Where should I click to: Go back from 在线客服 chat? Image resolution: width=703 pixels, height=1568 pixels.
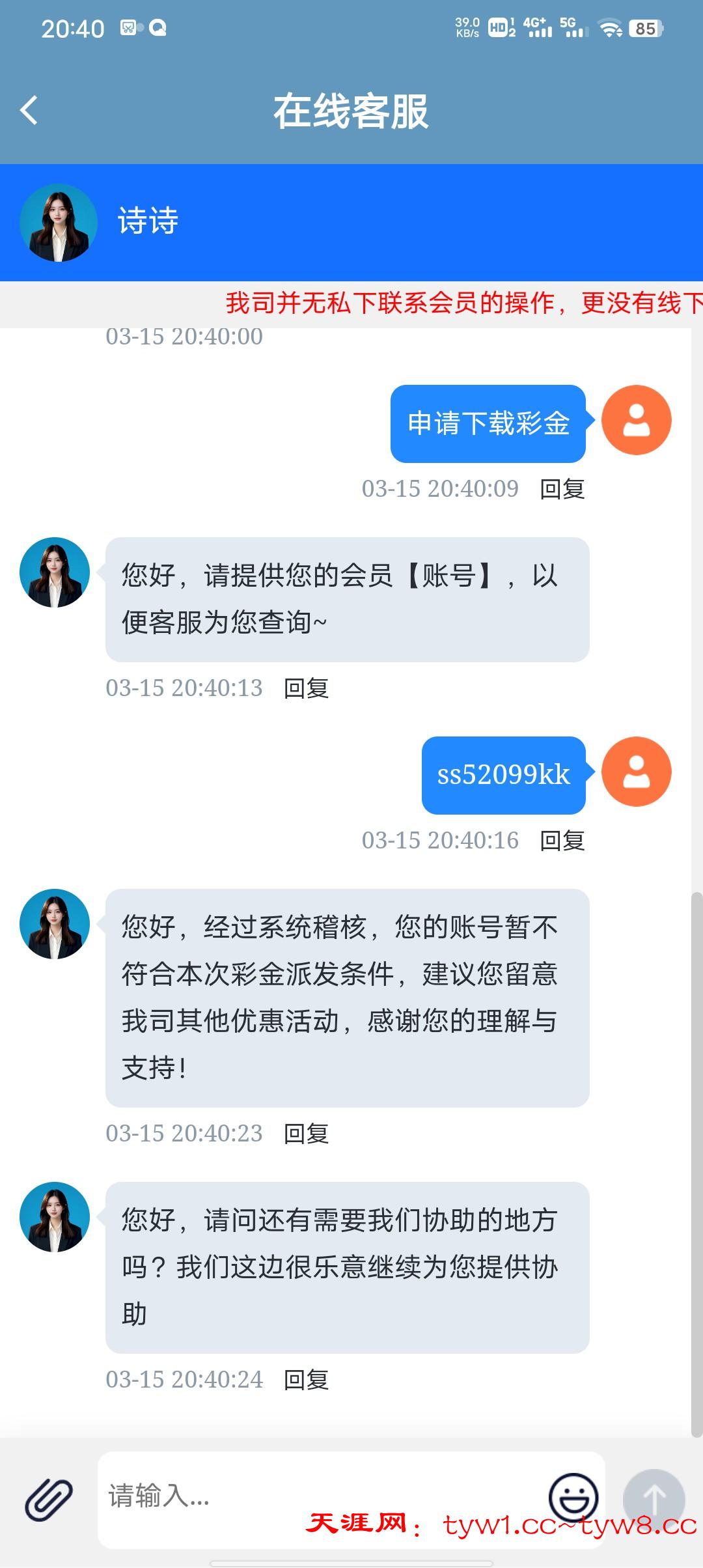click(29, 110)
